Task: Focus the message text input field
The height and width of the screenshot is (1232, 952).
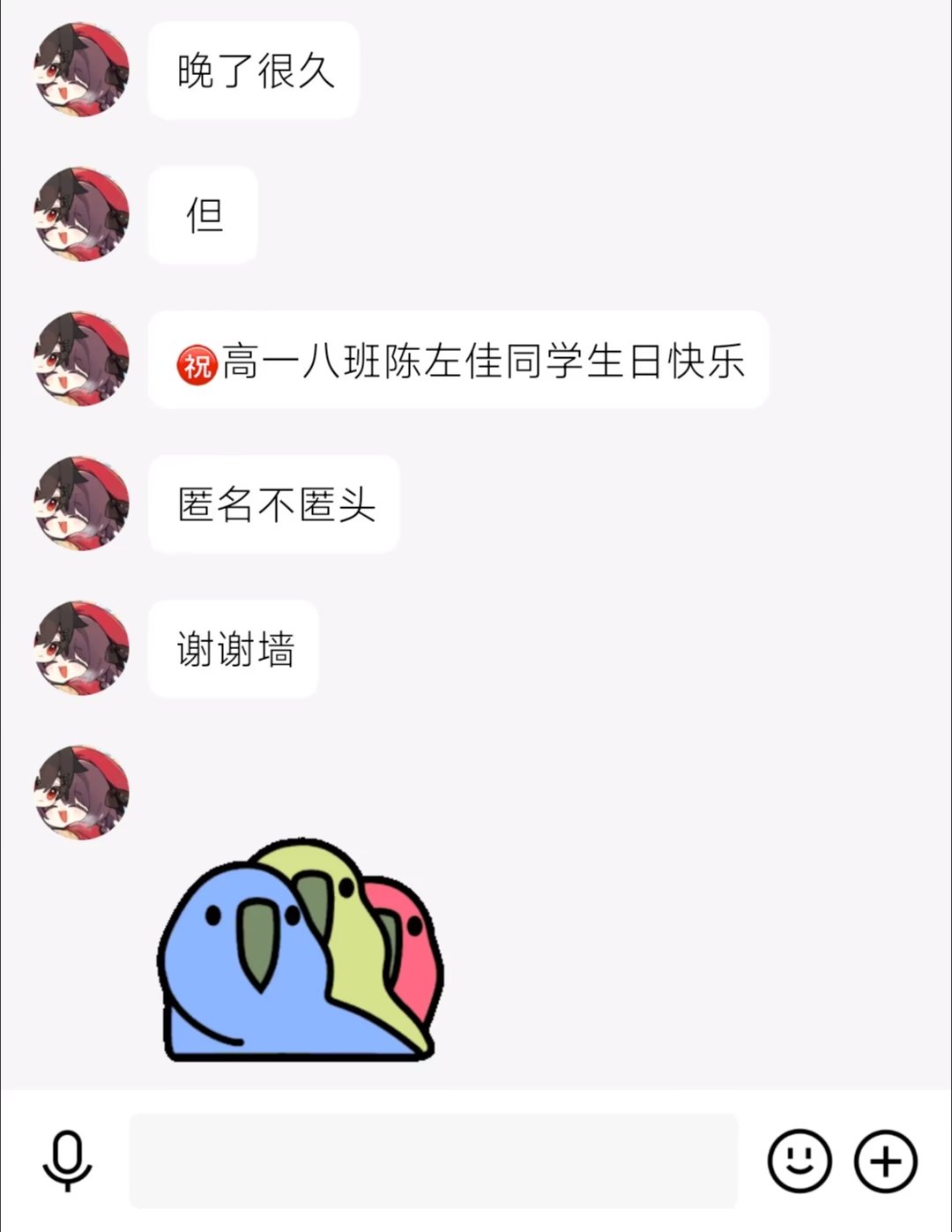Action: pyautogui.click(x=433, y=1161)
